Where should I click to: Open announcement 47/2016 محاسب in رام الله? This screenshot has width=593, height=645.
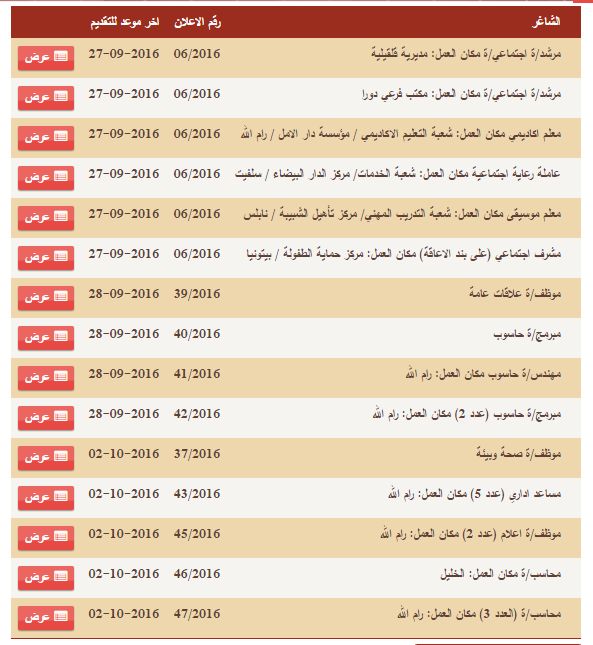coord(46,617)
